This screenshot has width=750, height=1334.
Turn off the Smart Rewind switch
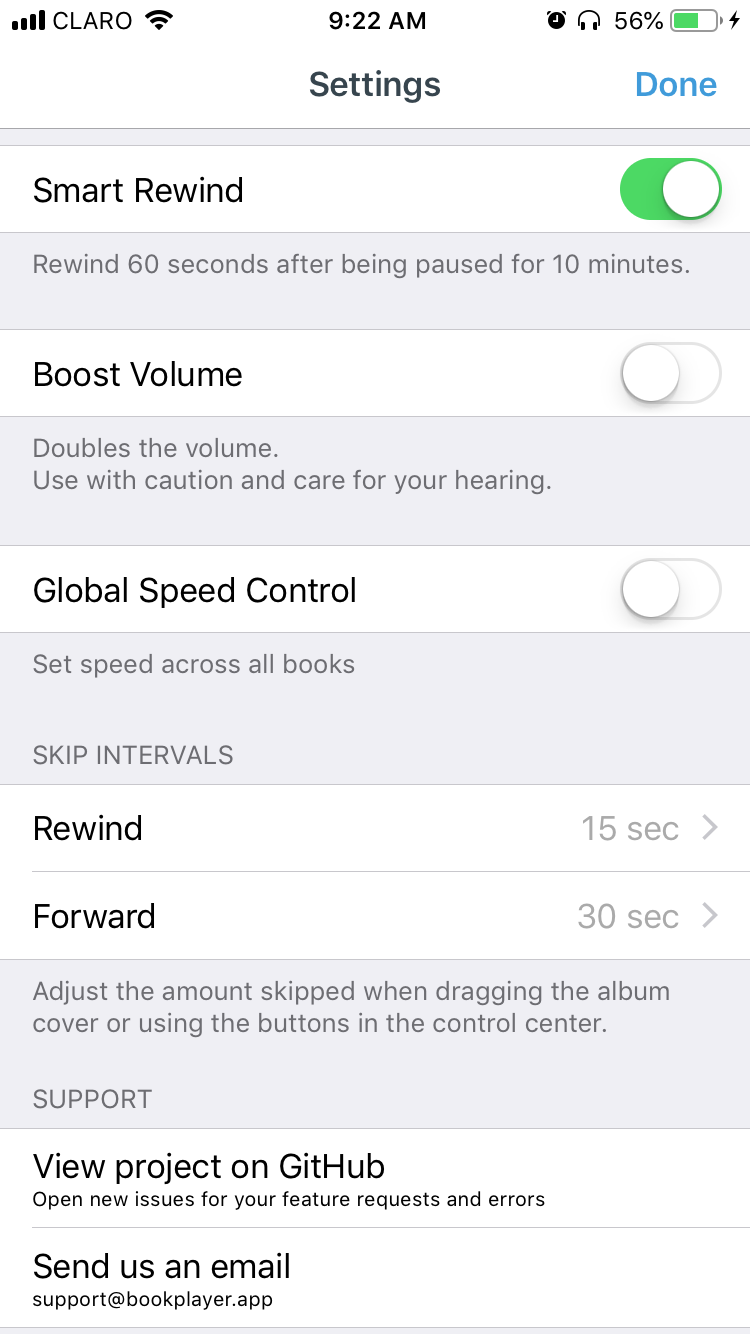[x=670, y=189]
